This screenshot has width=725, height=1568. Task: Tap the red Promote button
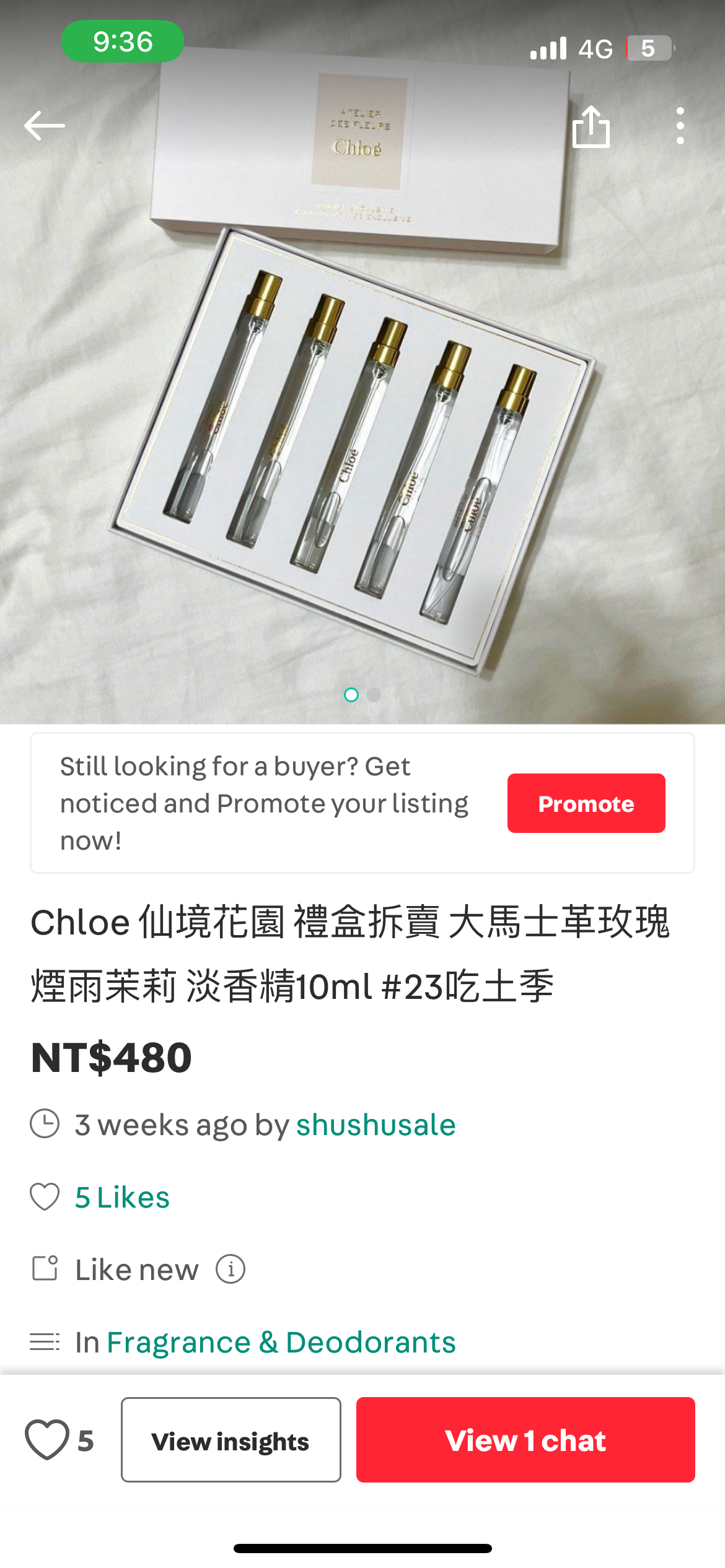pyautogui.click(x=586, y=803)
